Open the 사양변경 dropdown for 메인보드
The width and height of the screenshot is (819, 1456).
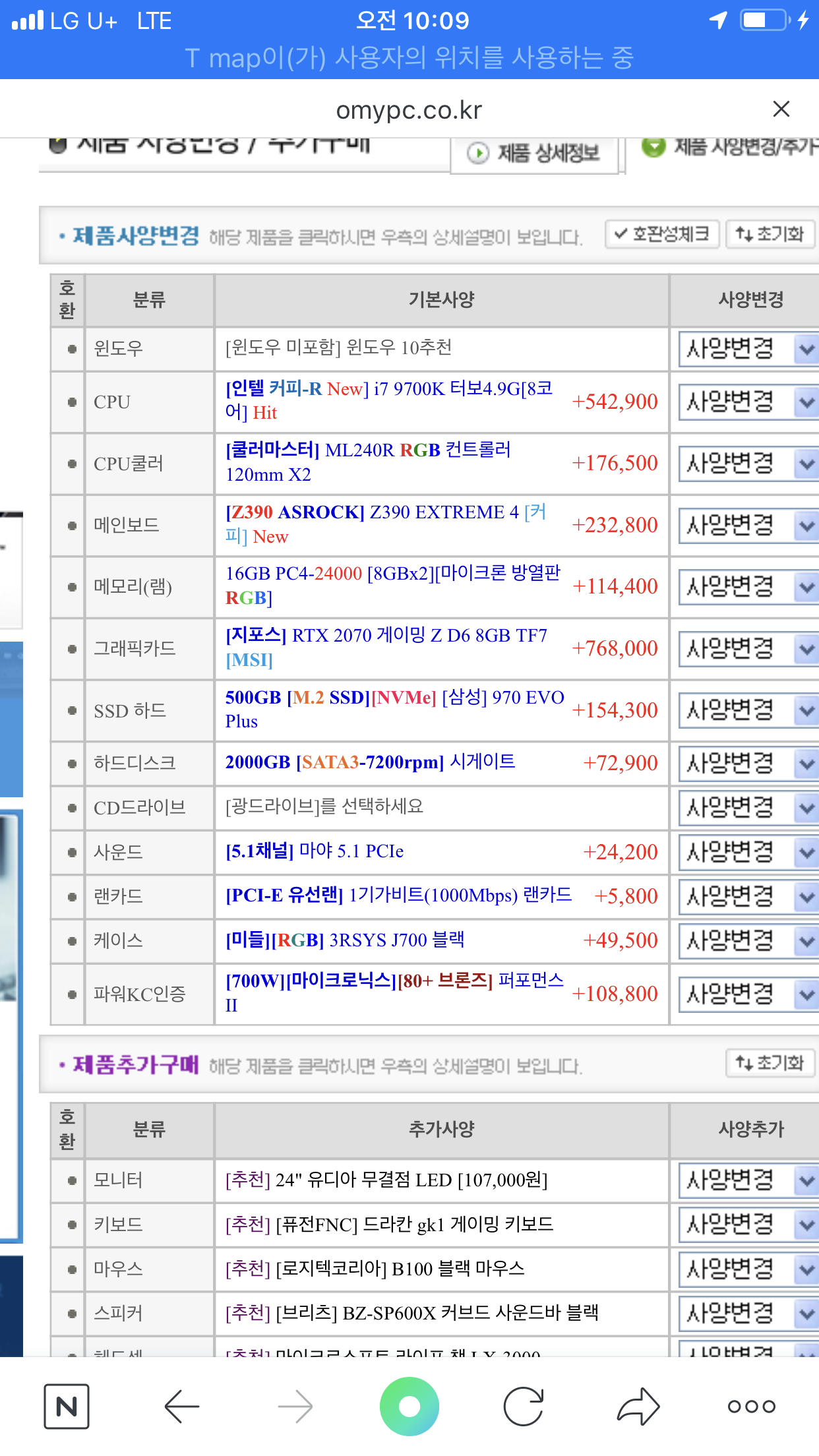pos(748,526)
